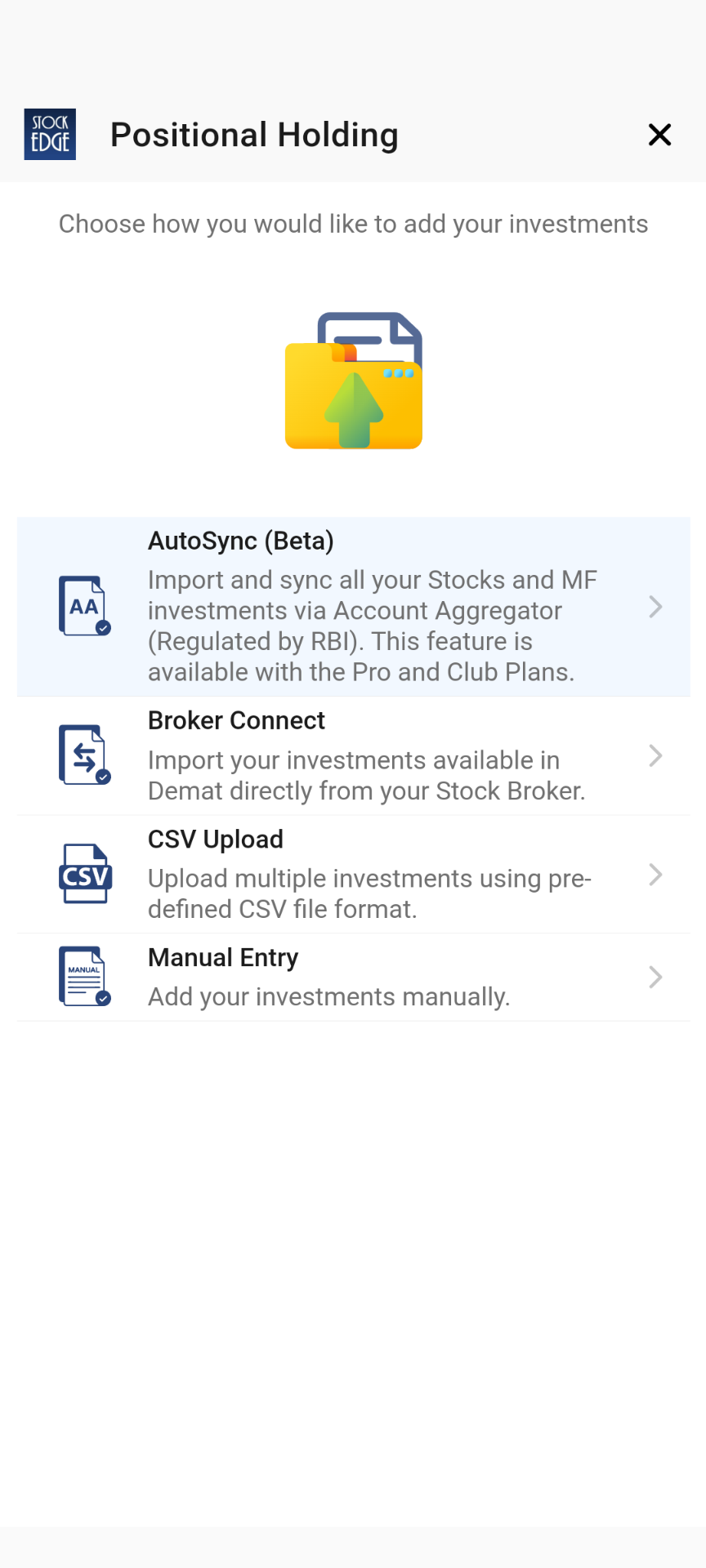Select the CSV file icon
The image size is (706, 1568).
click(84, 873)
